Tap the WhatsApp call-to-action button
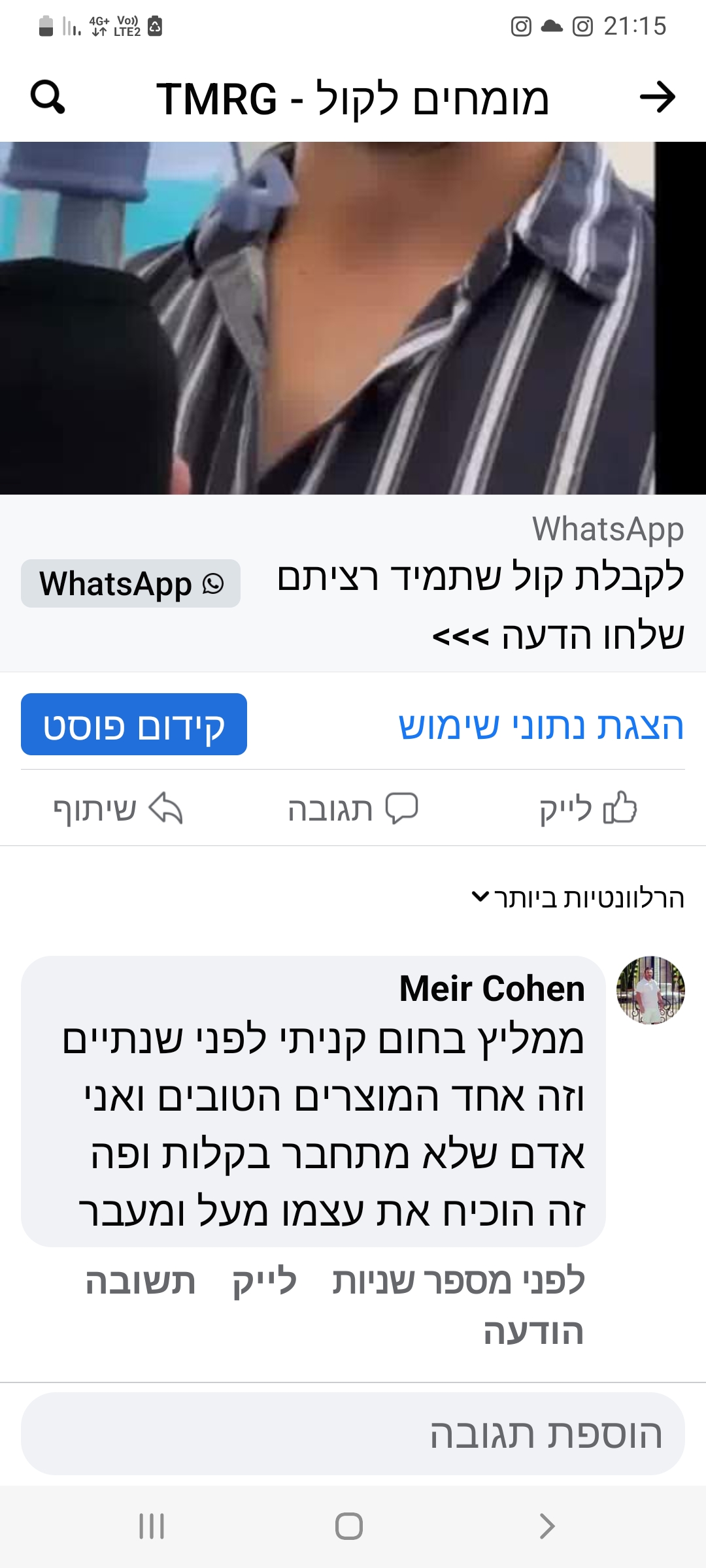706x1568 pixels. point(131,583)
